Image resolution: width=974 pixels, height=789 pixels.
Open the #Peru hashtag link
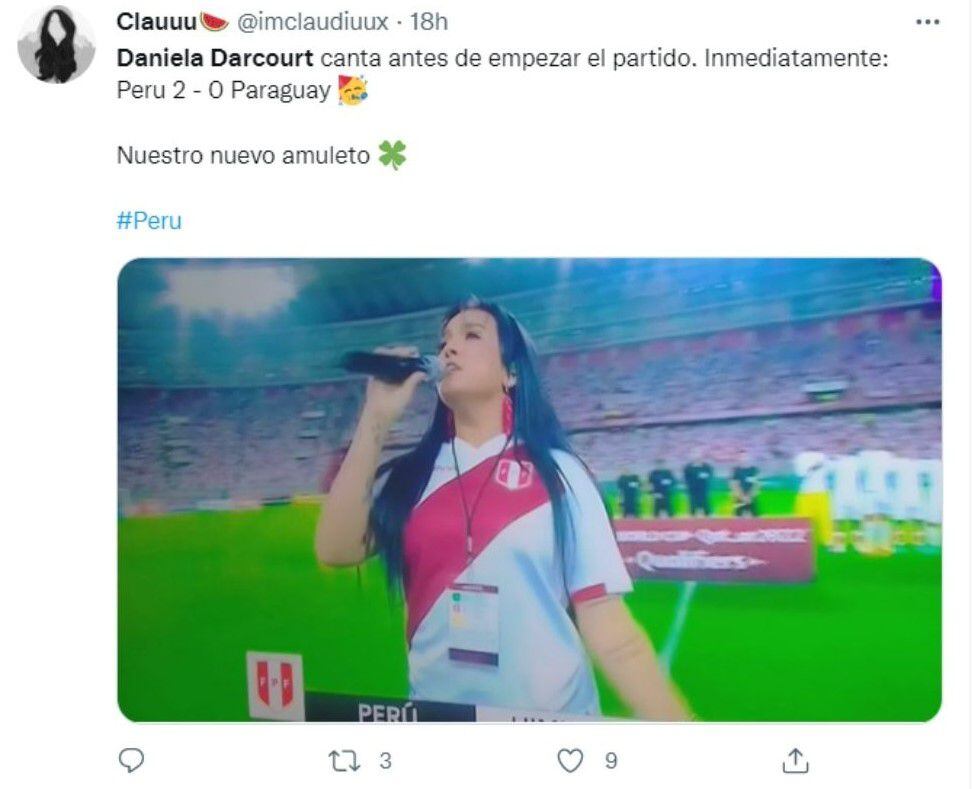(149, 221)
